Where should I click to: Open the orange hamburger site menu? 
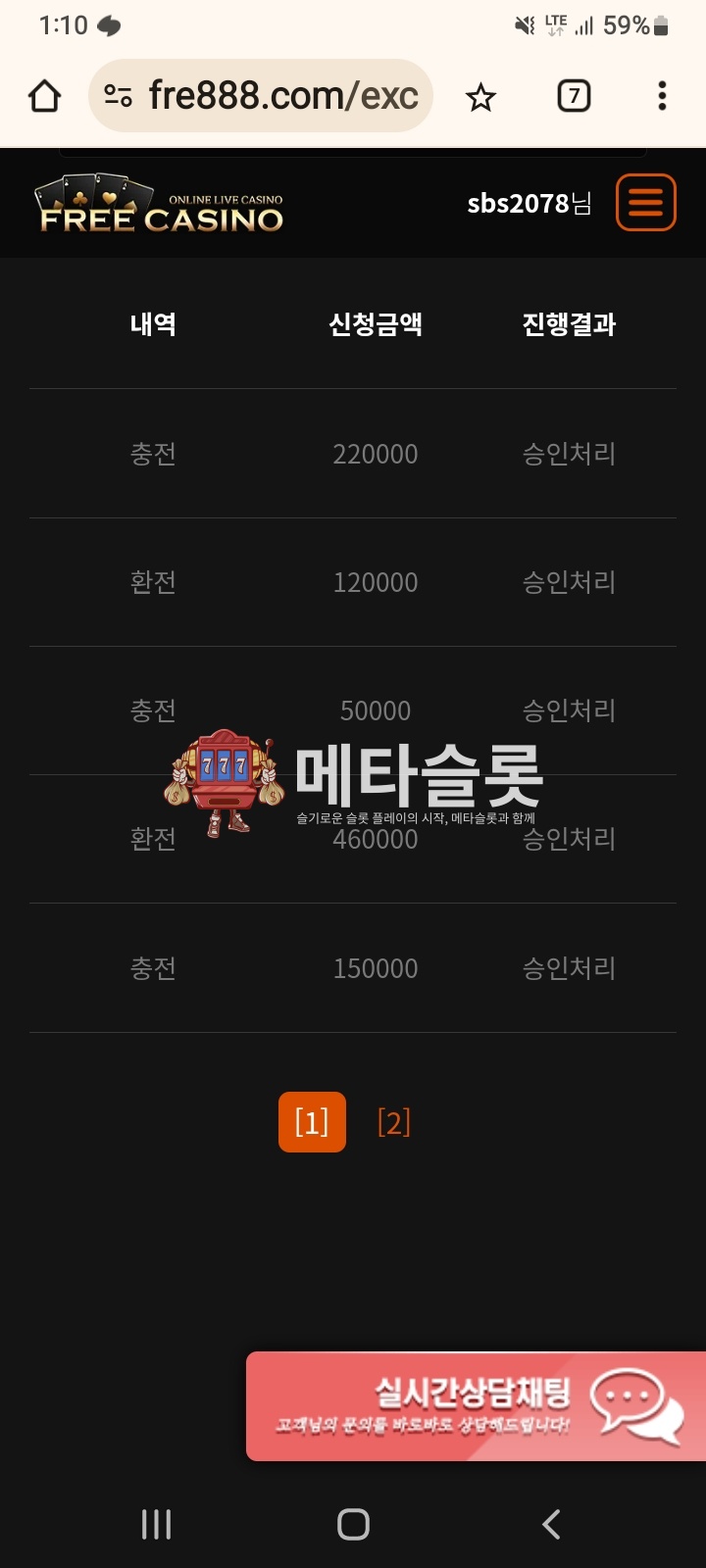(645, 203)
